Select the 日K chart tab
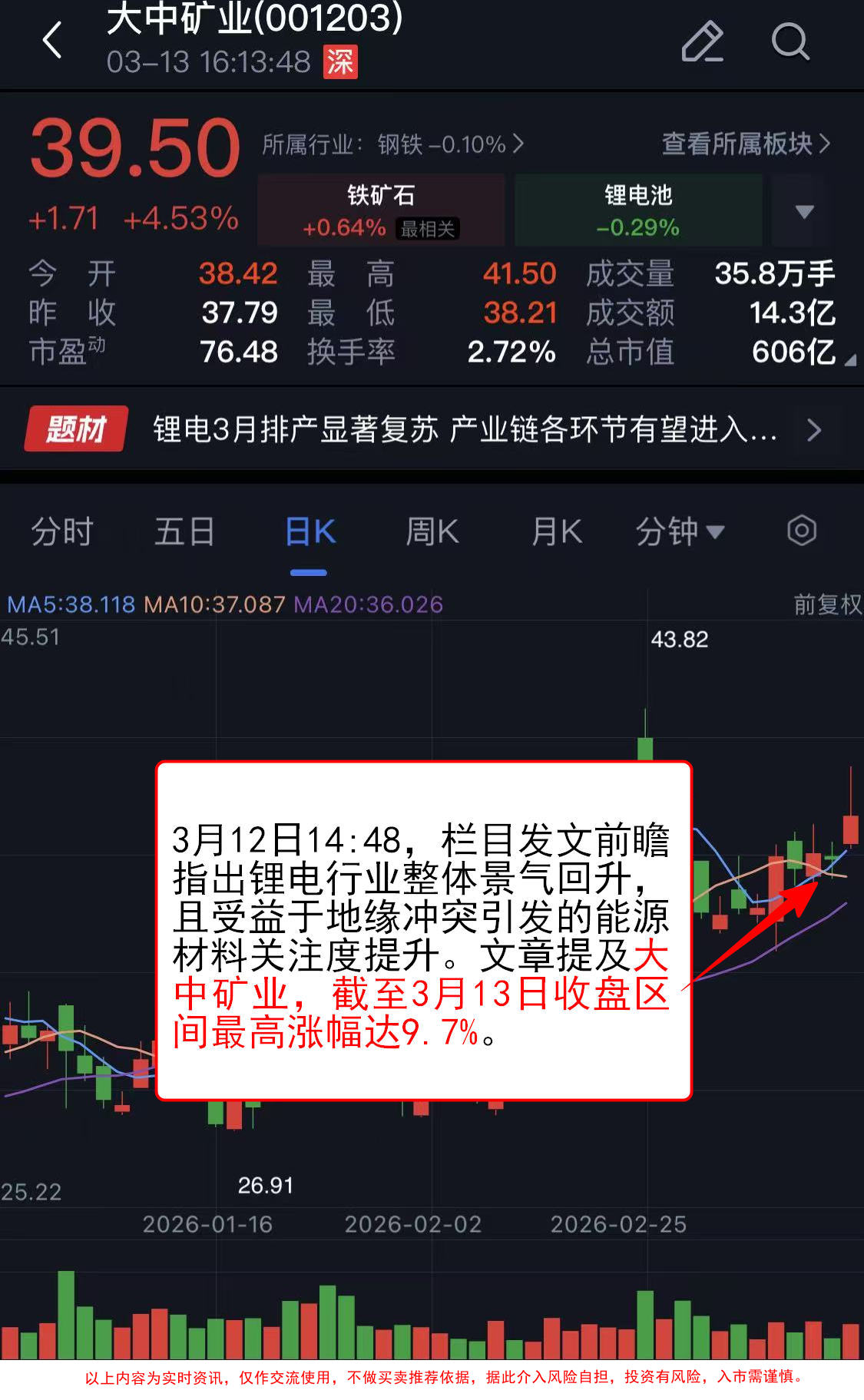864x1400 pixels. (310, 531)
